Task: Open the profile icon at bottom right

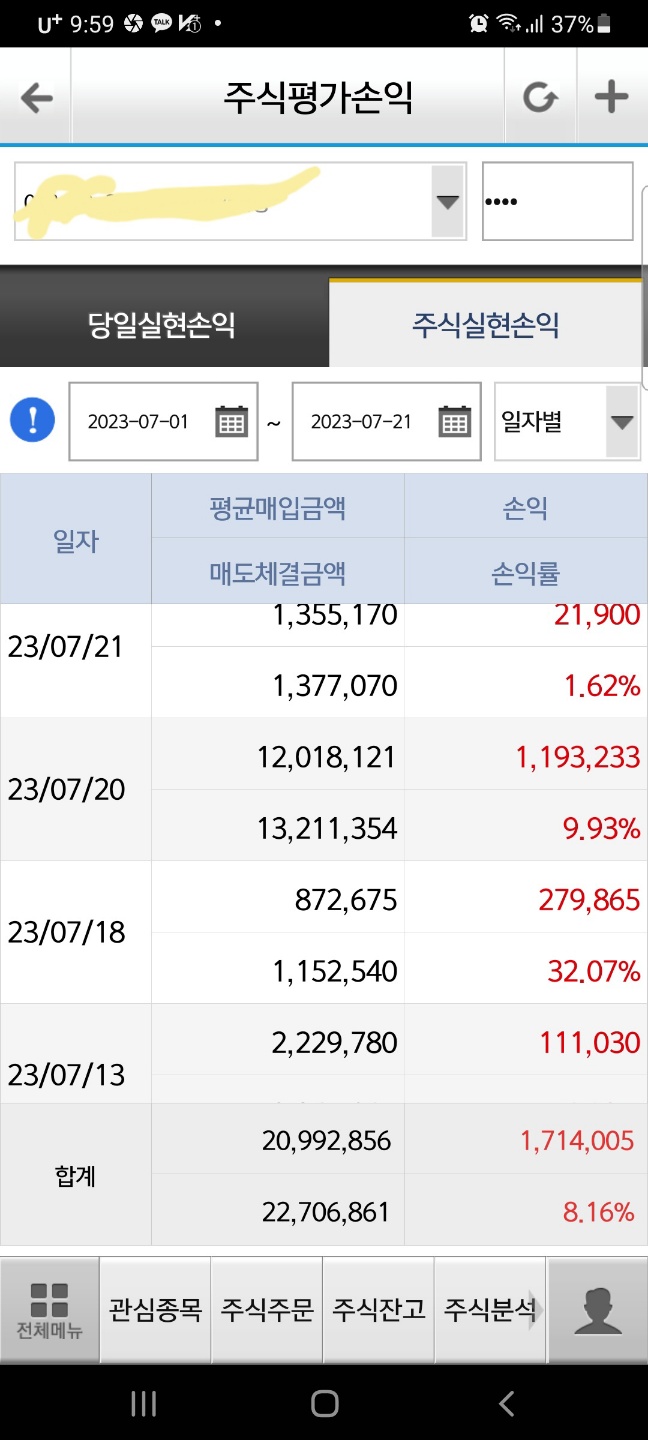Action: 597,1310
